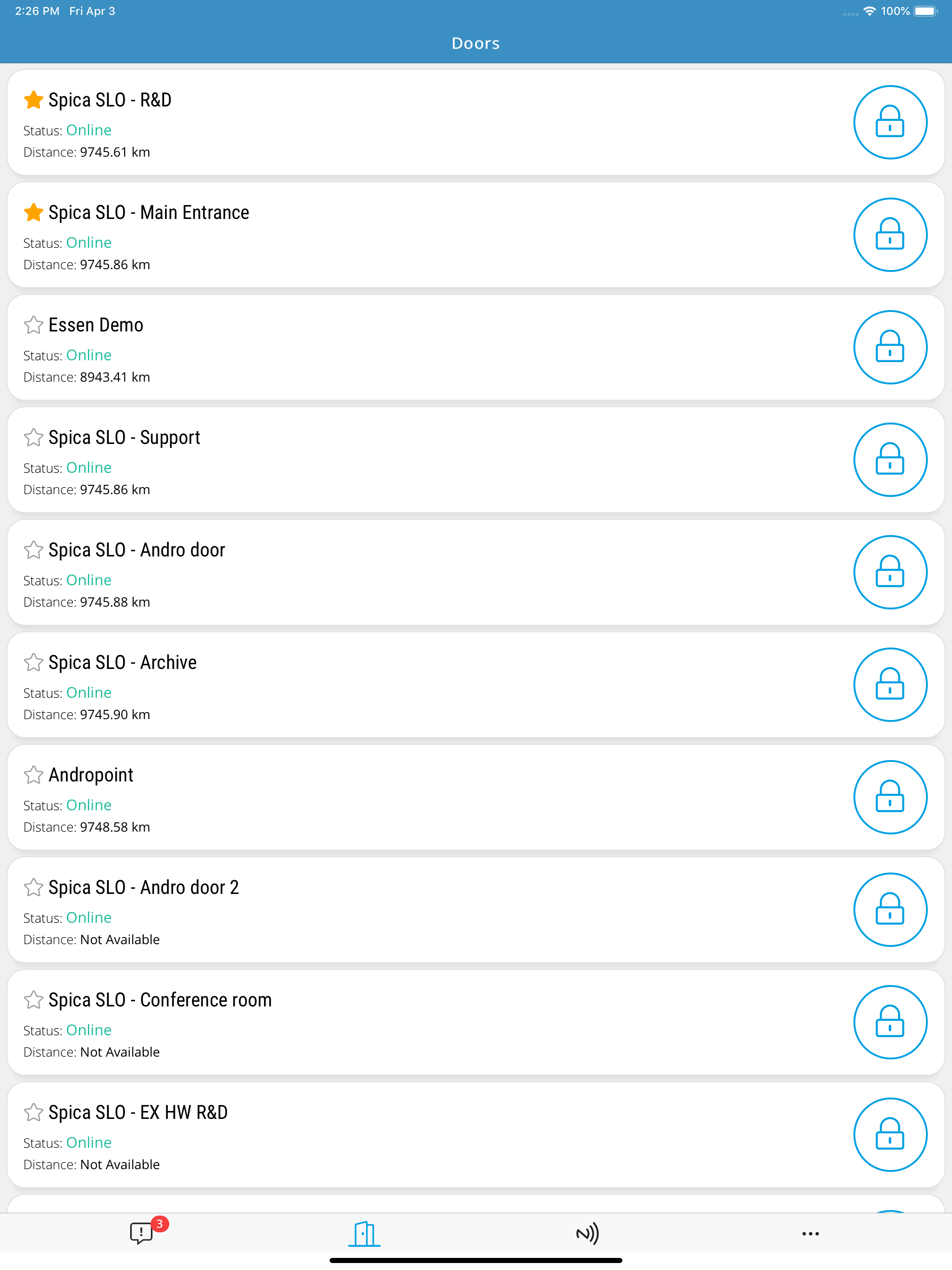Unlock the Spica SLO - Andro door
The height and width of the screenshot is (1270, 952).
890,572
